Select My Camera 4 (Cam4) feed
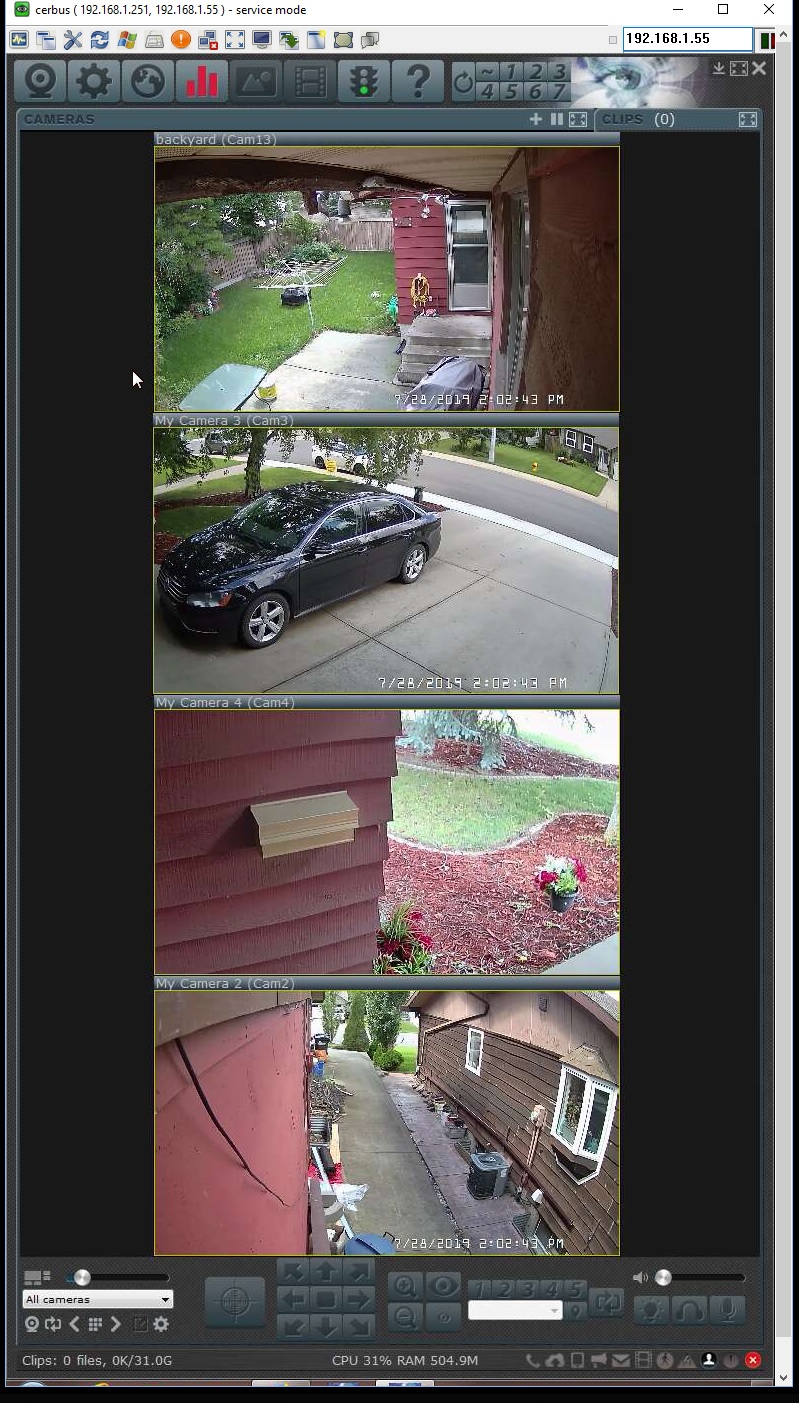The height and width of the screenshot is (1403, 799). click(x=386, y=842)
